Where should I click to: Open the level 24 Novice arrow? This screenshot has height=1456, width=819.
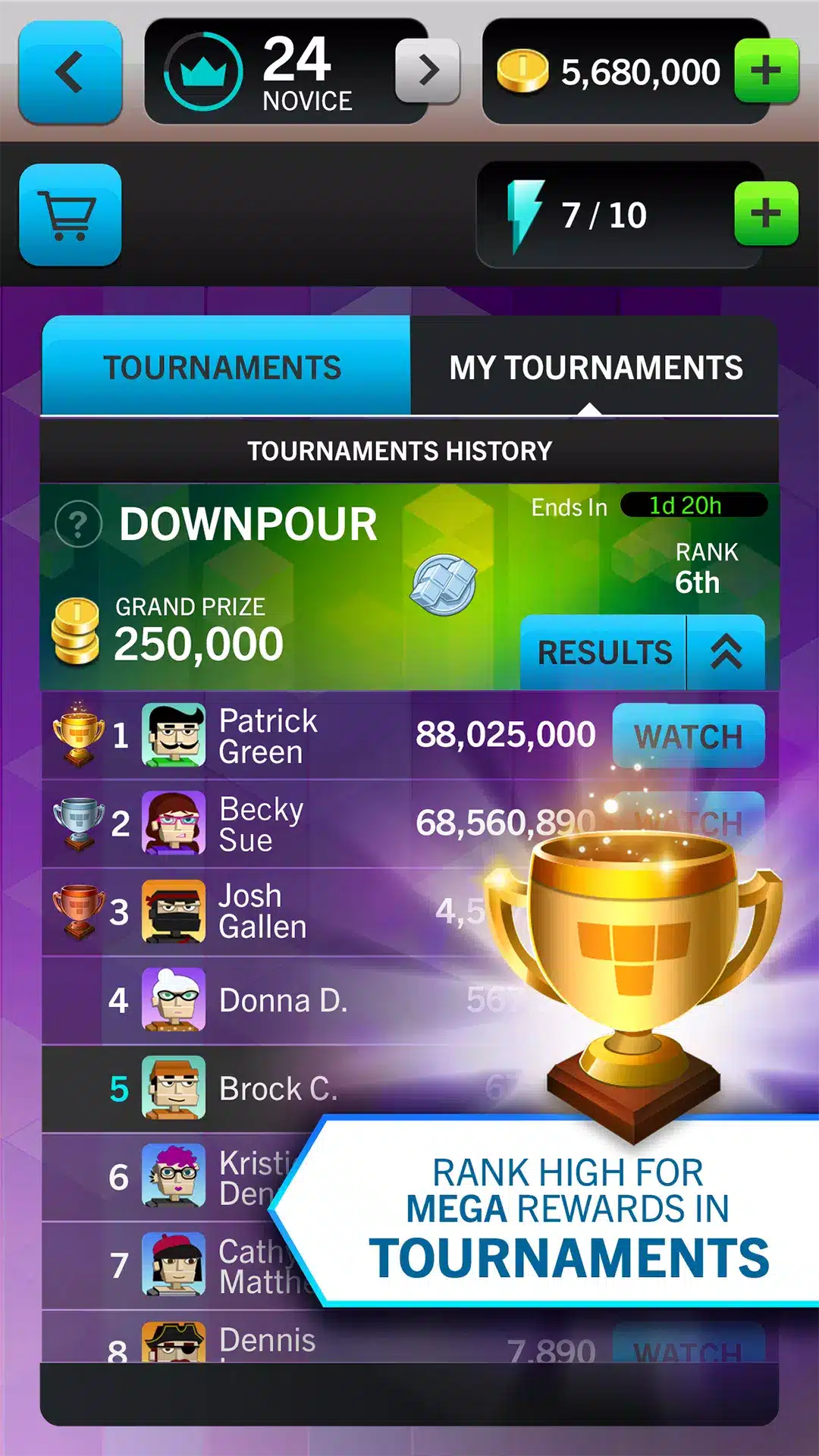[428, 71]
